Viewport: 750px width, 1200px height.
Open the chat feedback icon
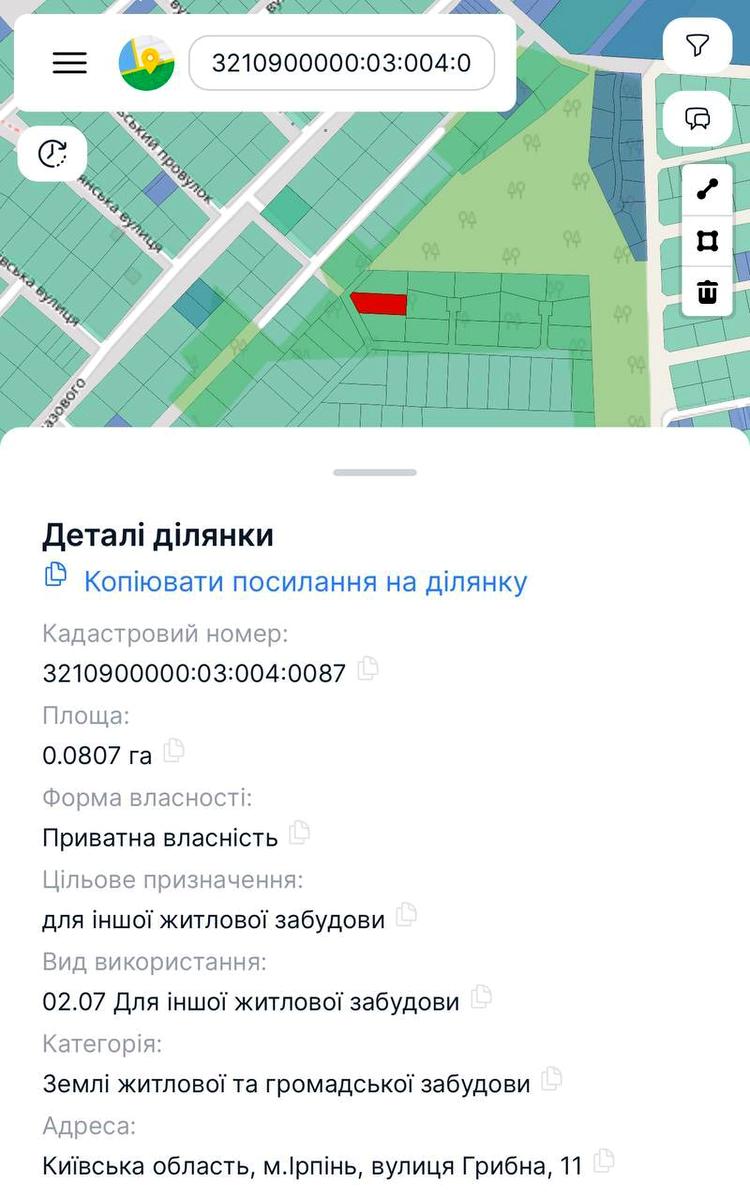click(x=698, y=118)
